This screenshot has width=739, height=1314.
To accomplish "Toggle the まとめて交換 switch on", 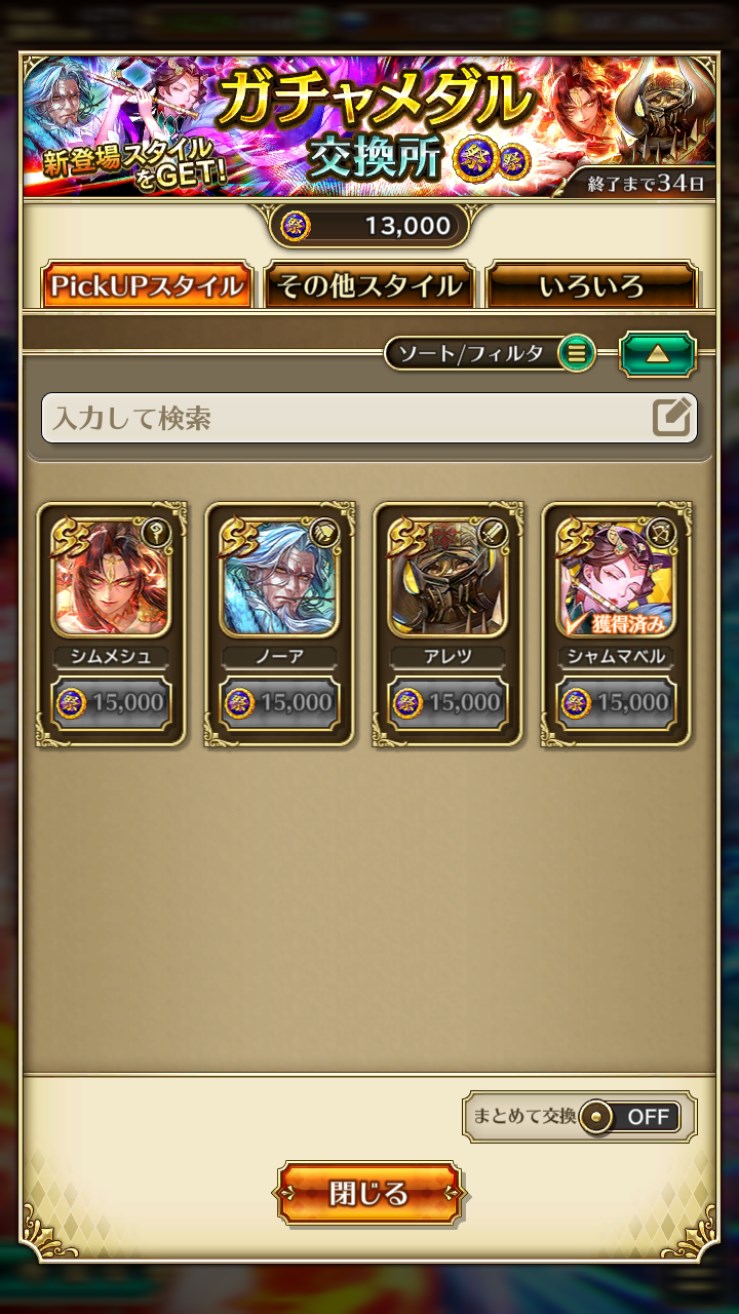I will 631,1117.
